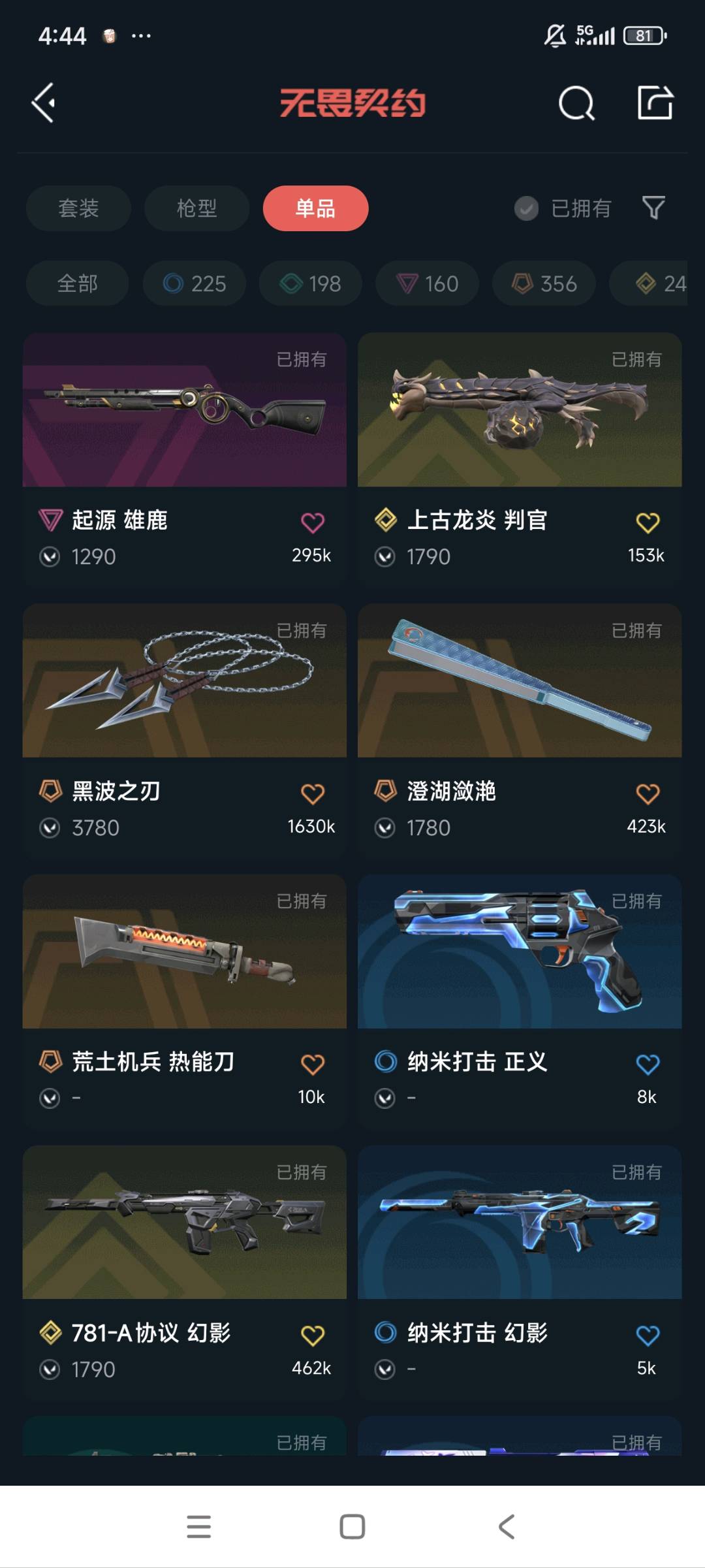705x1568 pixels.
Task: Filter by the 356 tier chip
Action: pyautogui.click(x=544, y=283)
